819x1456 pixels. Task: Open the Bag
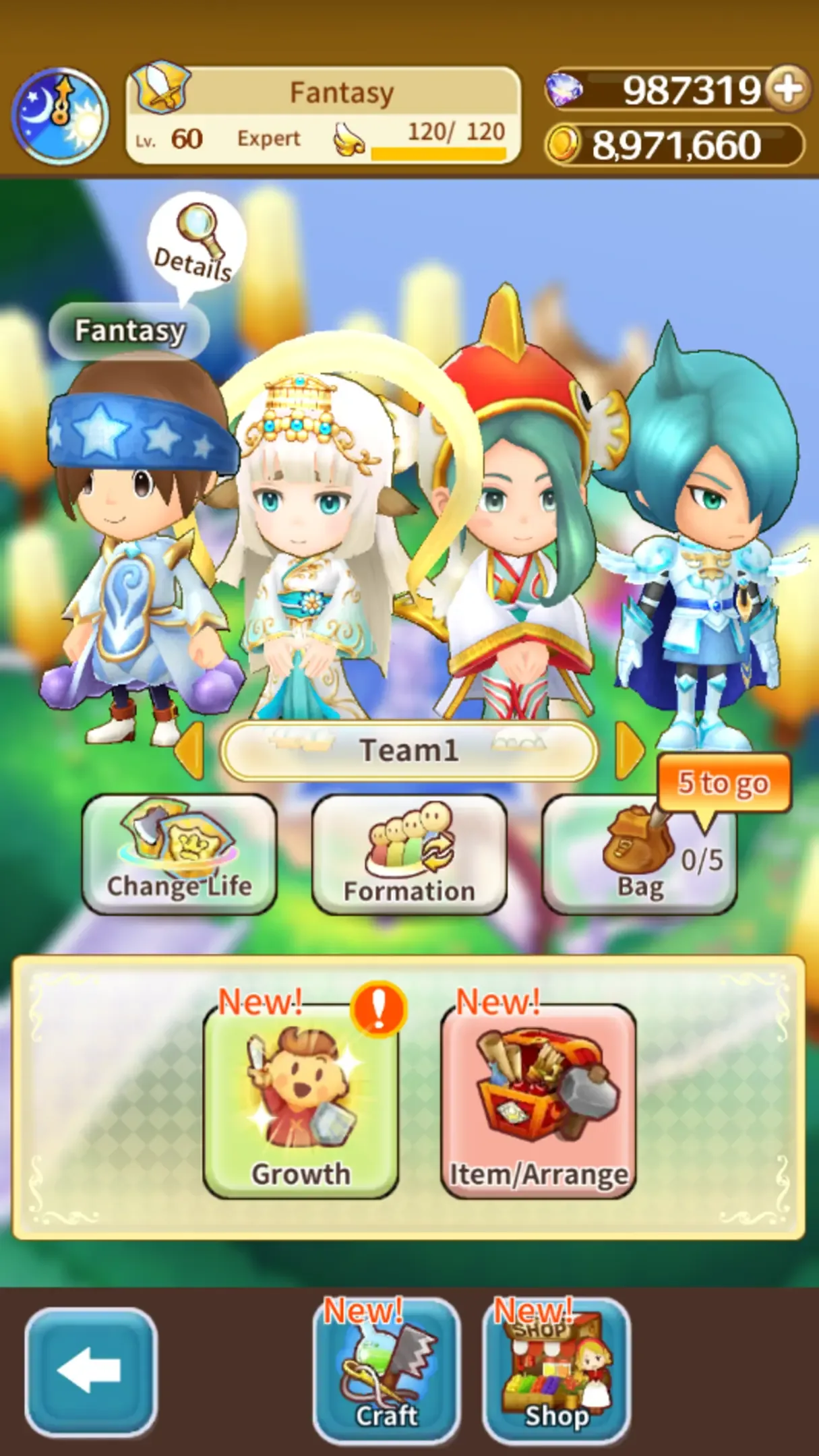pyautogui.click(x=639, y=854)
